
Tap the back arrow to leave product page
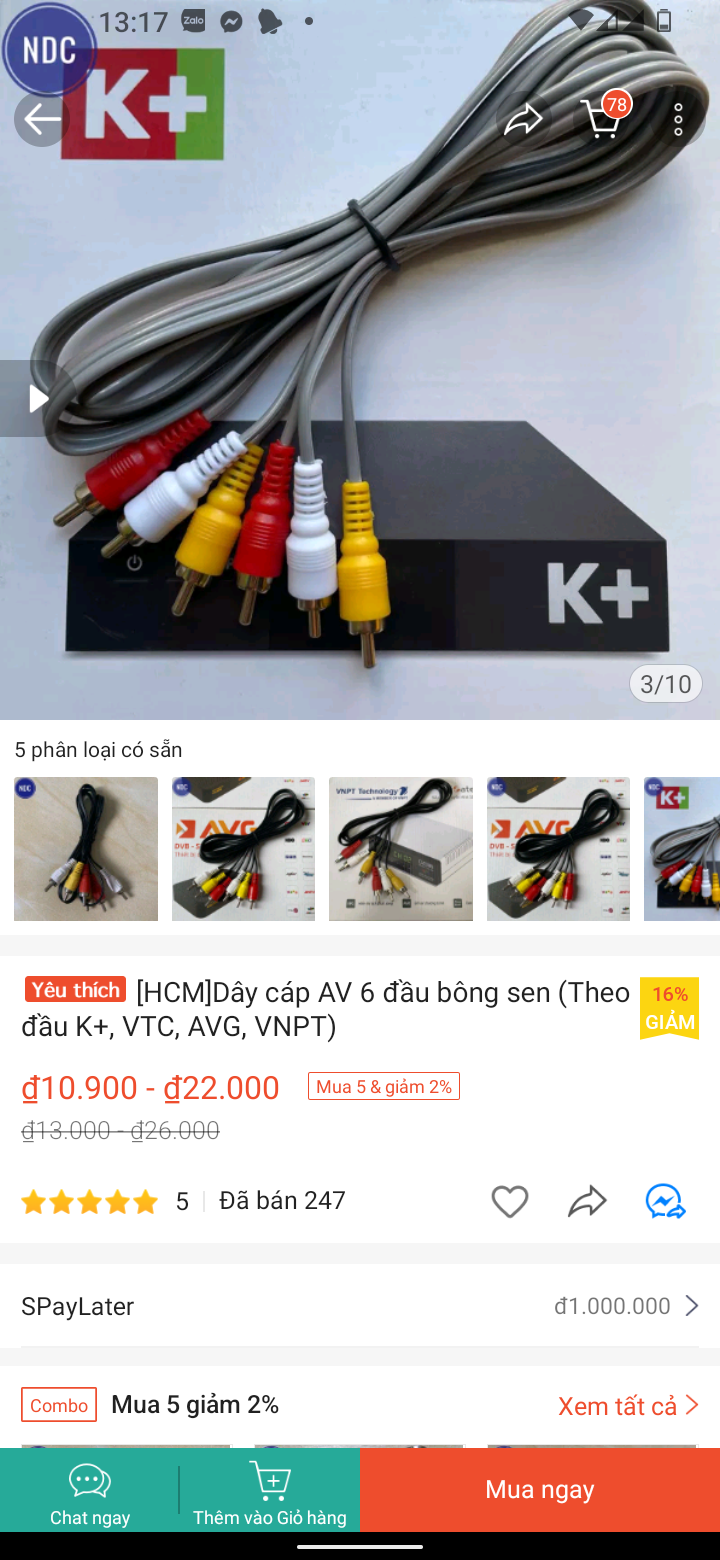40,118
